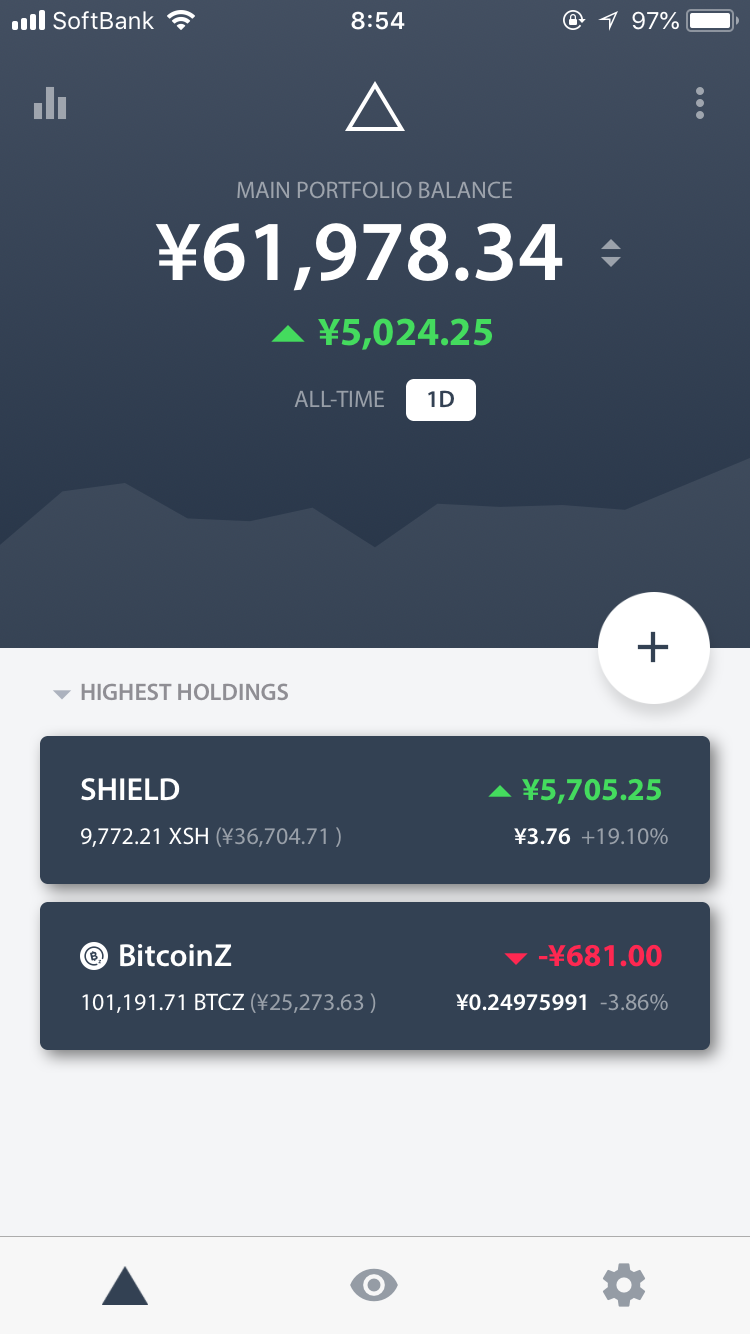This screenshot has width=750, height=1334.
Task: Switch to the ALL-TIME range
Action: tap(339, 400)
